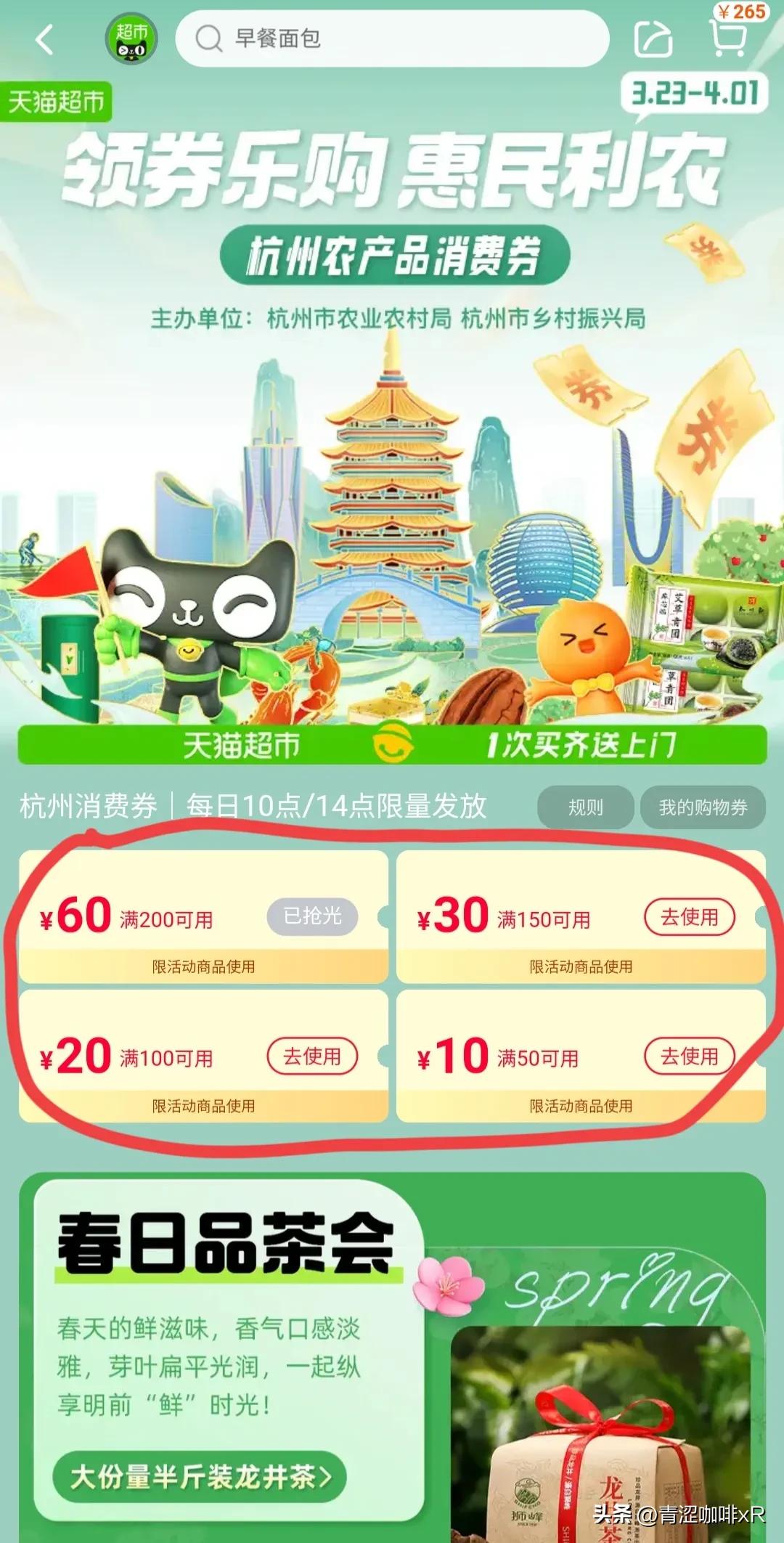Tap the back arrow at top left

(45, 40)
